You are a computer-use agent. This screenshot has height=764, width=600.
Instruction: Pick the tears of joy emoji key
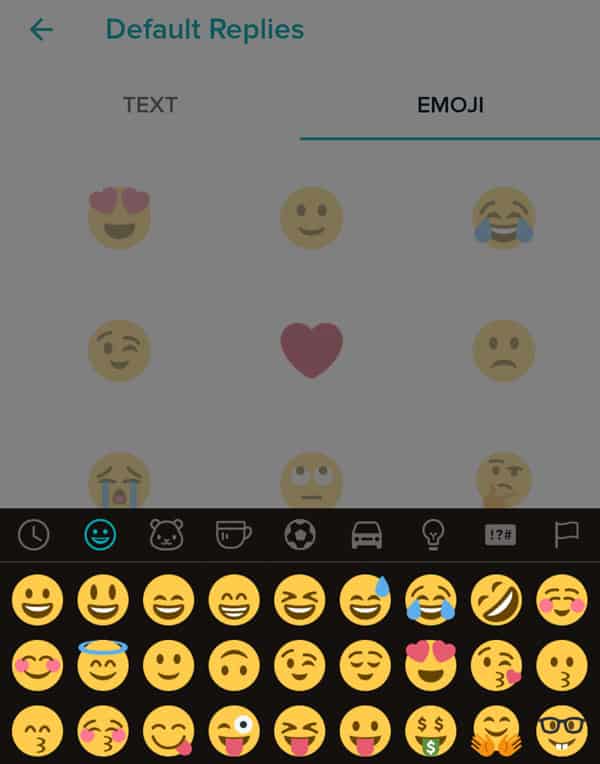pos(431,600)
